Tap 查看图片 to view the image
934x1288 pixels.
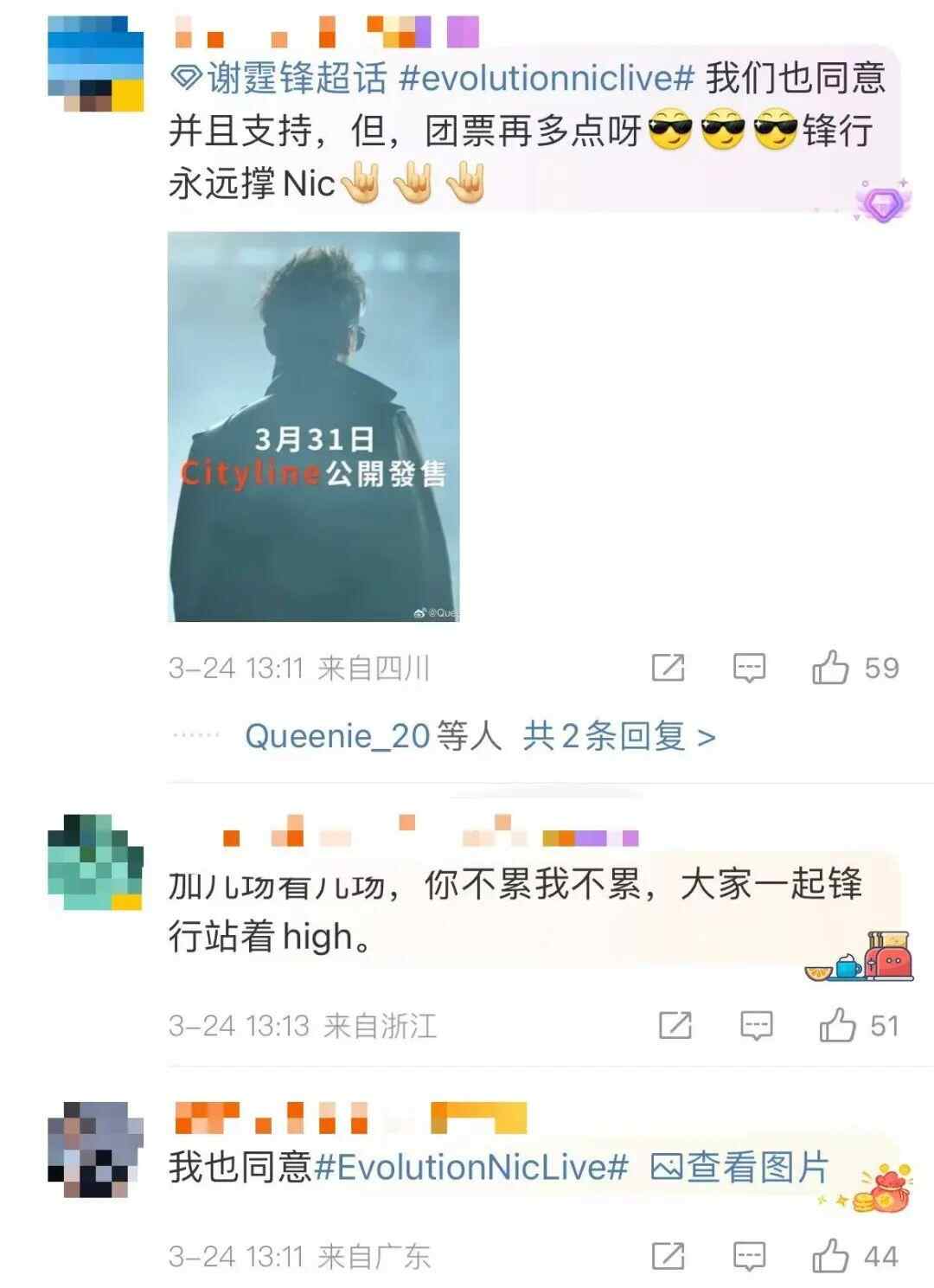(x=740, y=1168)
